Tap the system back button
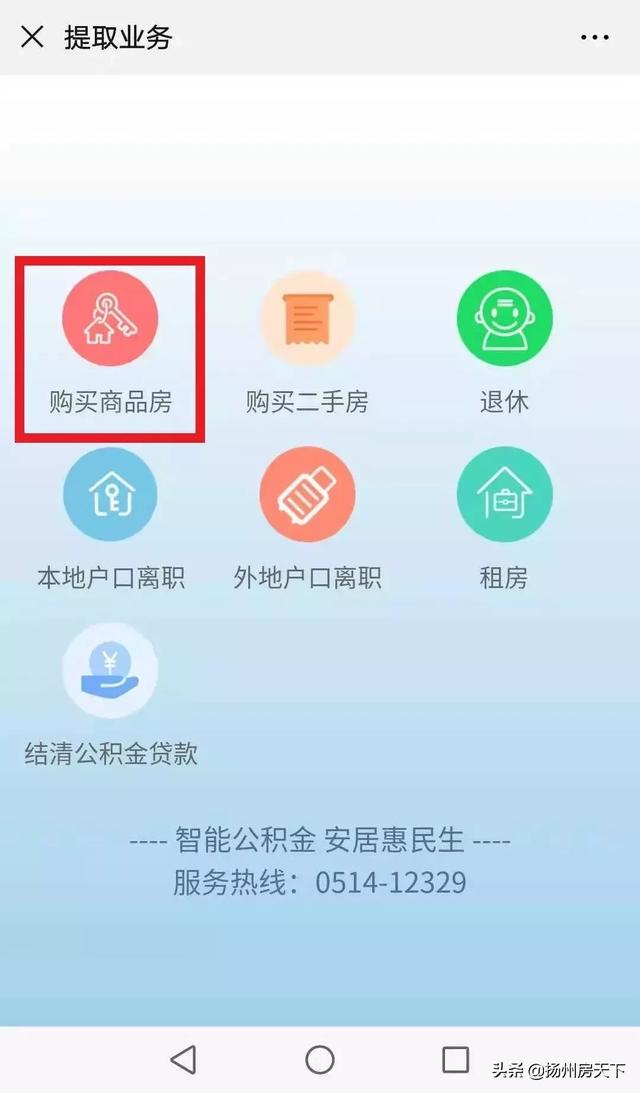The height and width of the screenshot is (1093, 640). (183, 1059)
